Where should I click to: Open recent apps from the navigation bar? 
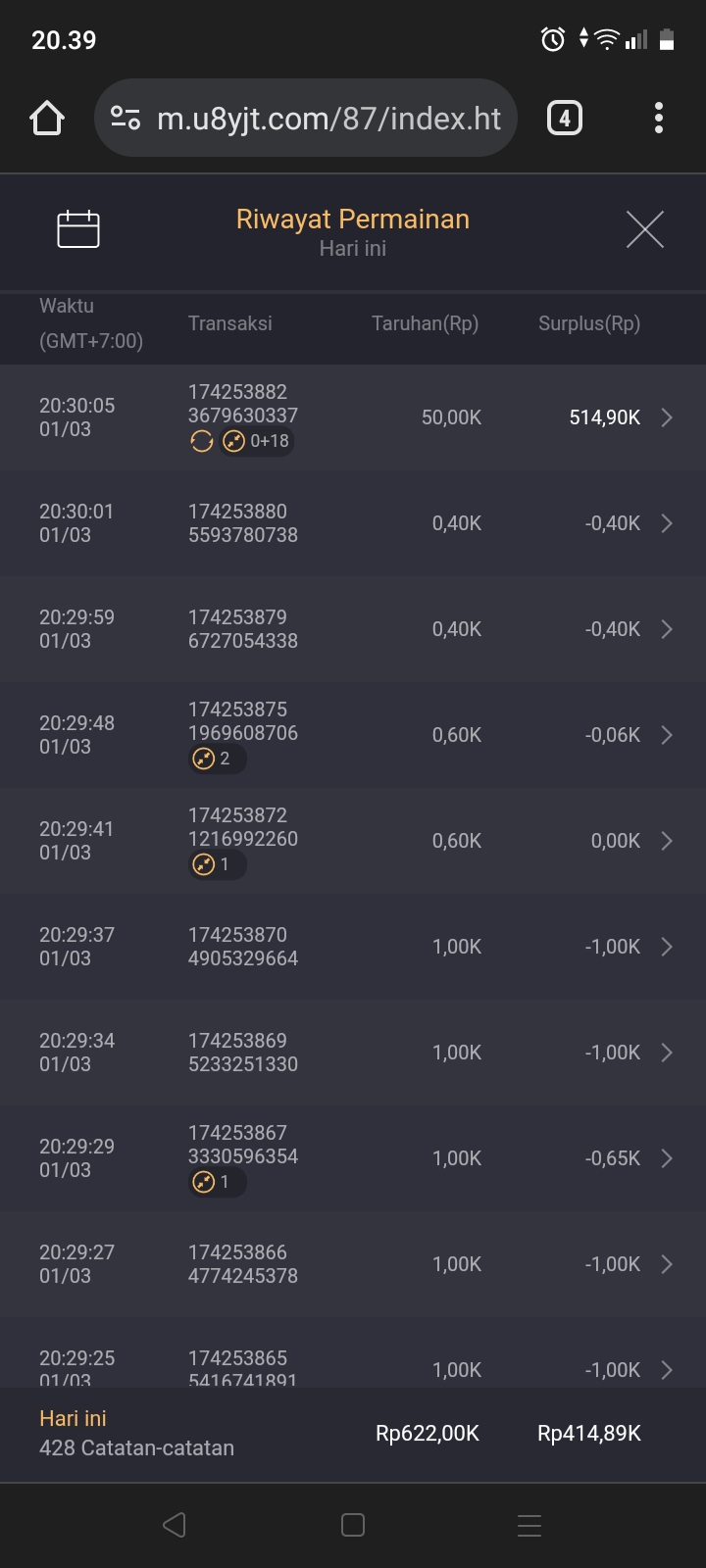click(x=529, y=1525)
